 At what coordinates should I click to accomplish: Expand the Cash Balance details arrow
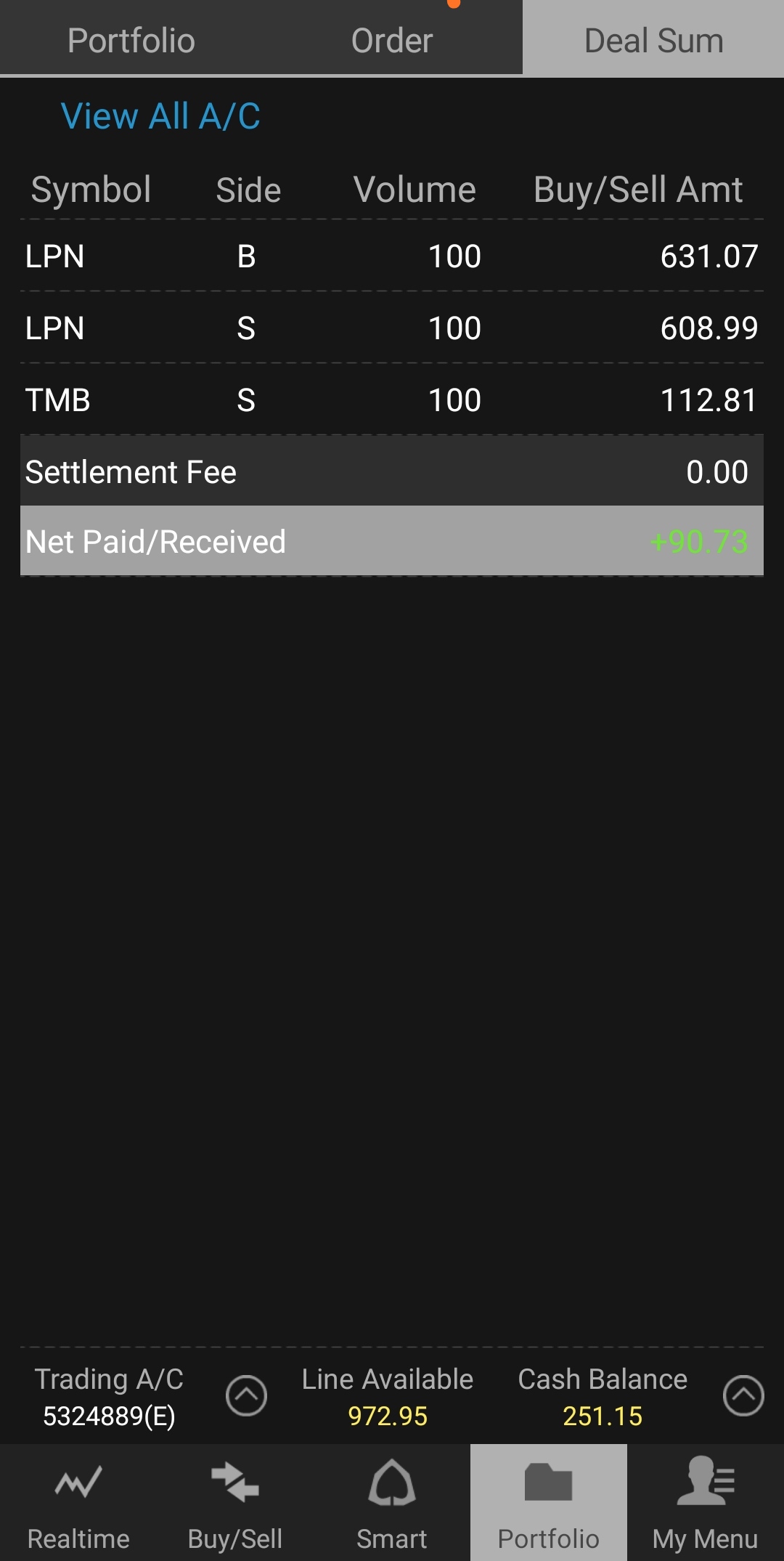(743, 1395)
